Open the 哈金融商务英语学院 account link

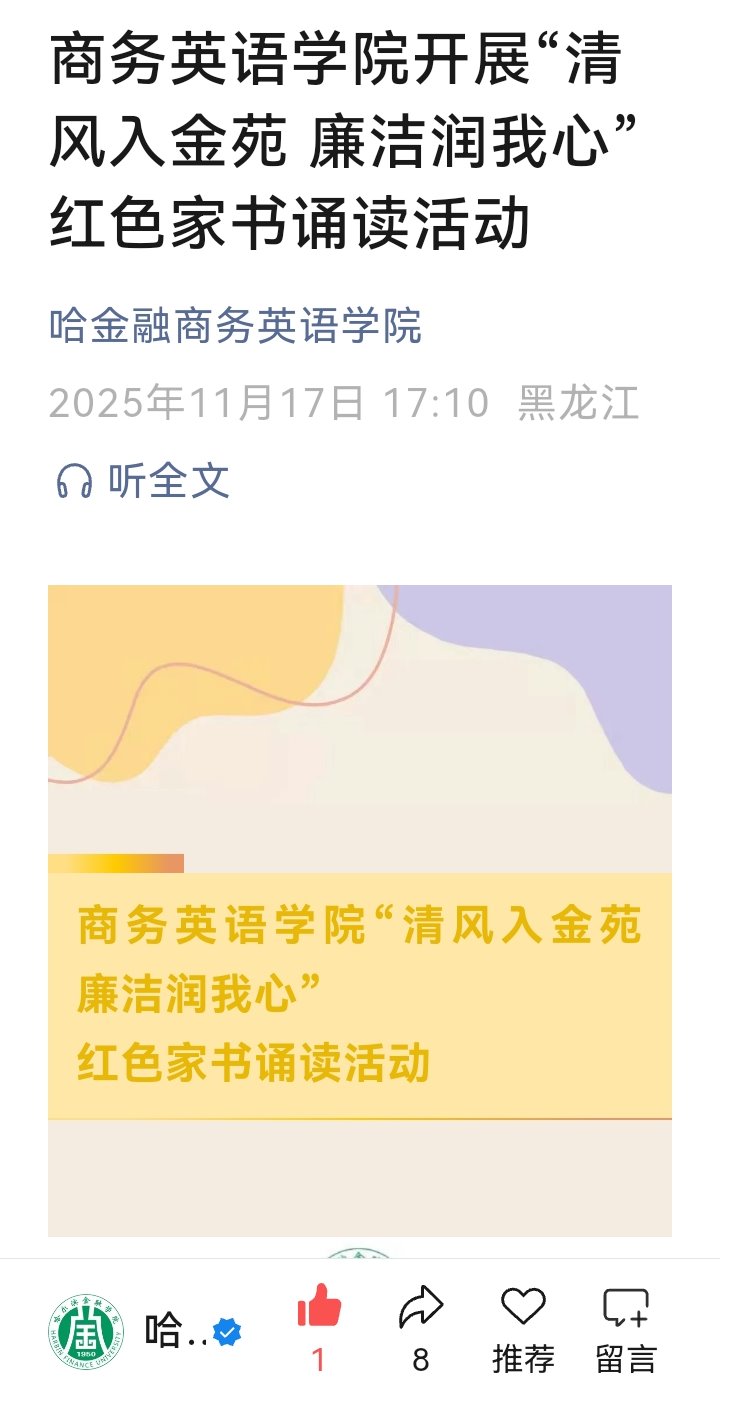tap(236, 327)
